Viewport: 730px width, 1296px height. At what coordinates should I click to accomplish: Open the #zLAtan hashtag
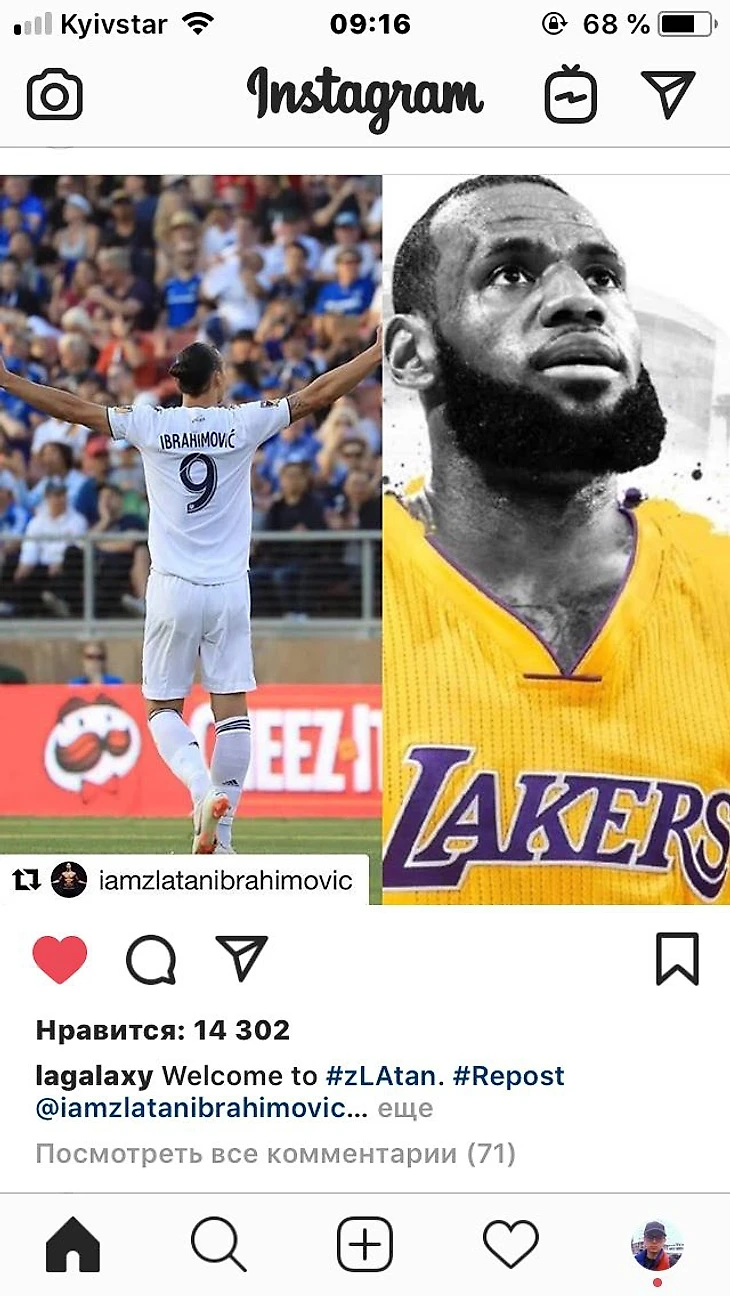click(381, 1076)
